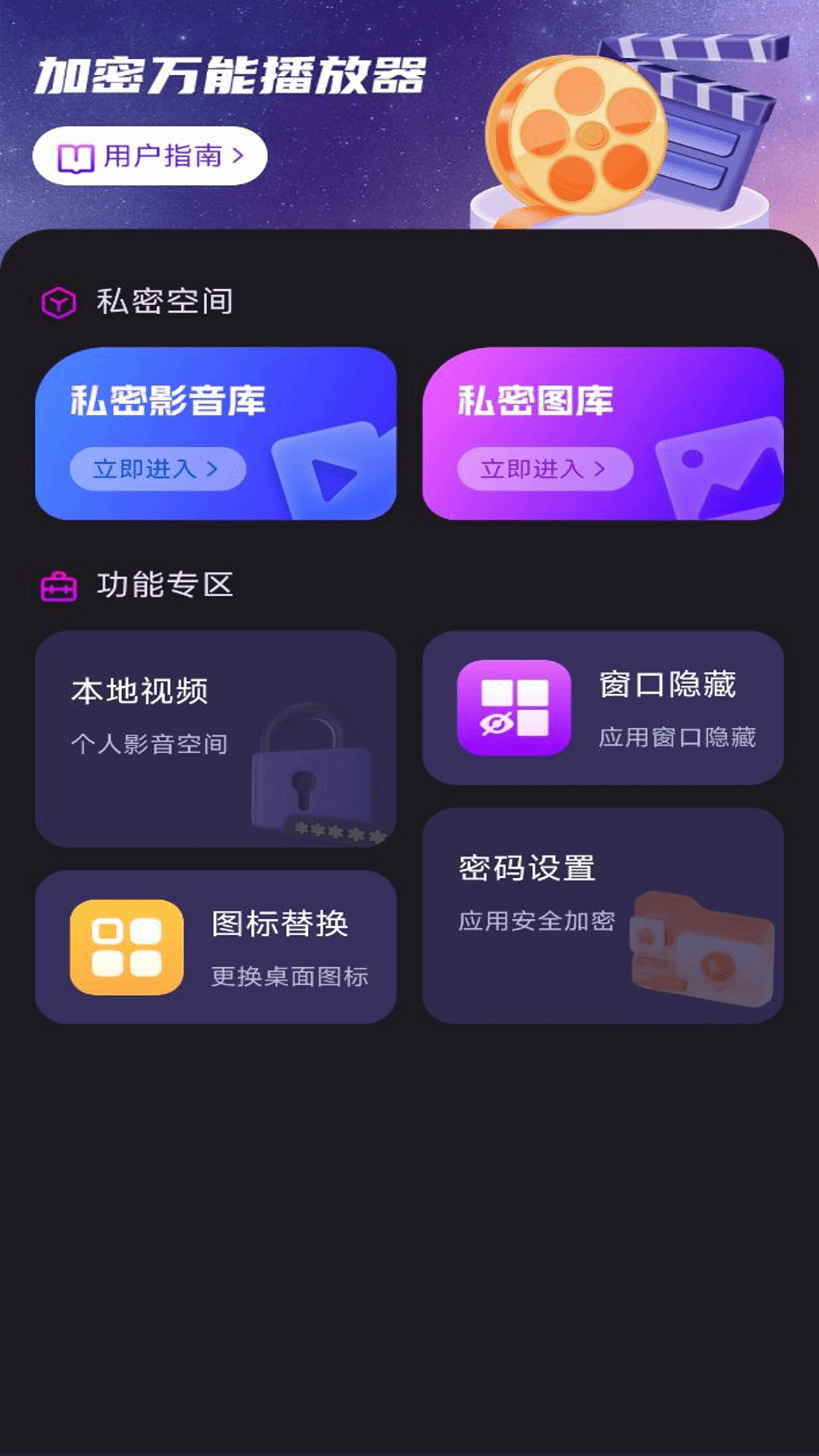Open 图标替换 to change desktop icon
Image resolution: width=819 pixels, height=1456 pixels.
click(x=215, y=947)
